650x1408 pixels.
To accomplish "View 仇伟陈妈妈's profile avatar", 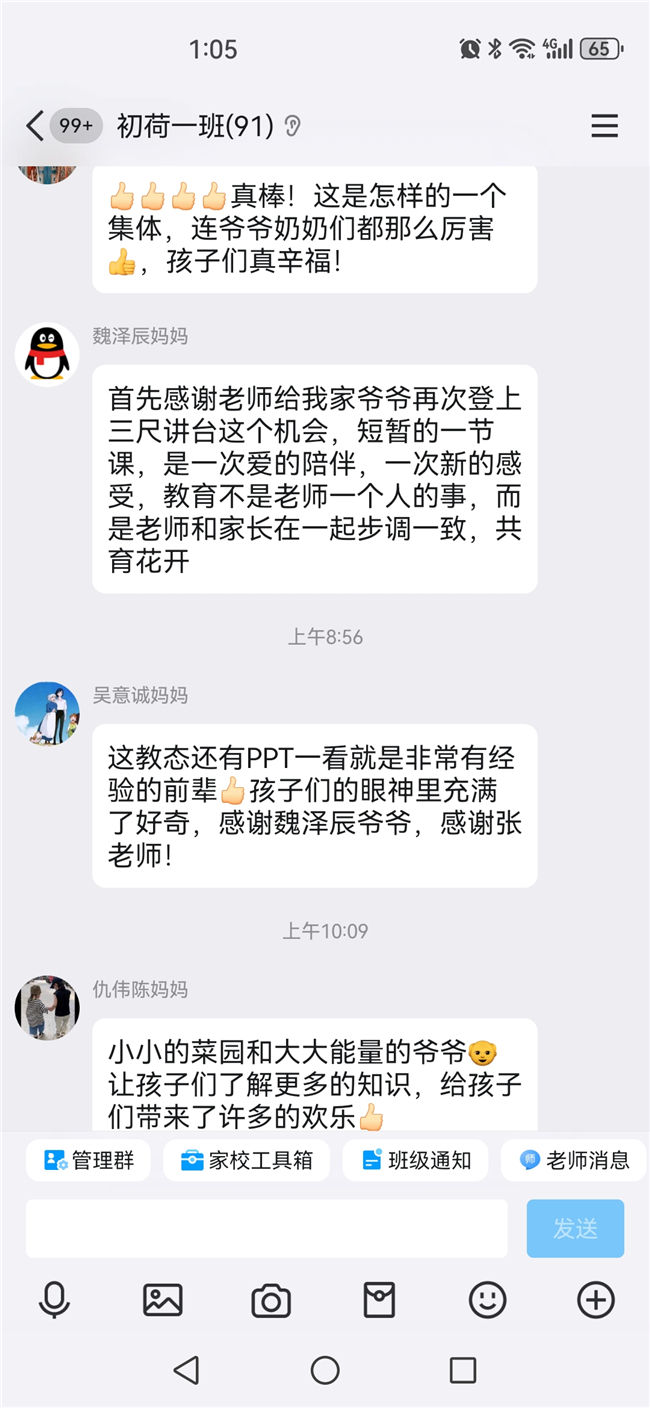I will click(47, 1007).
